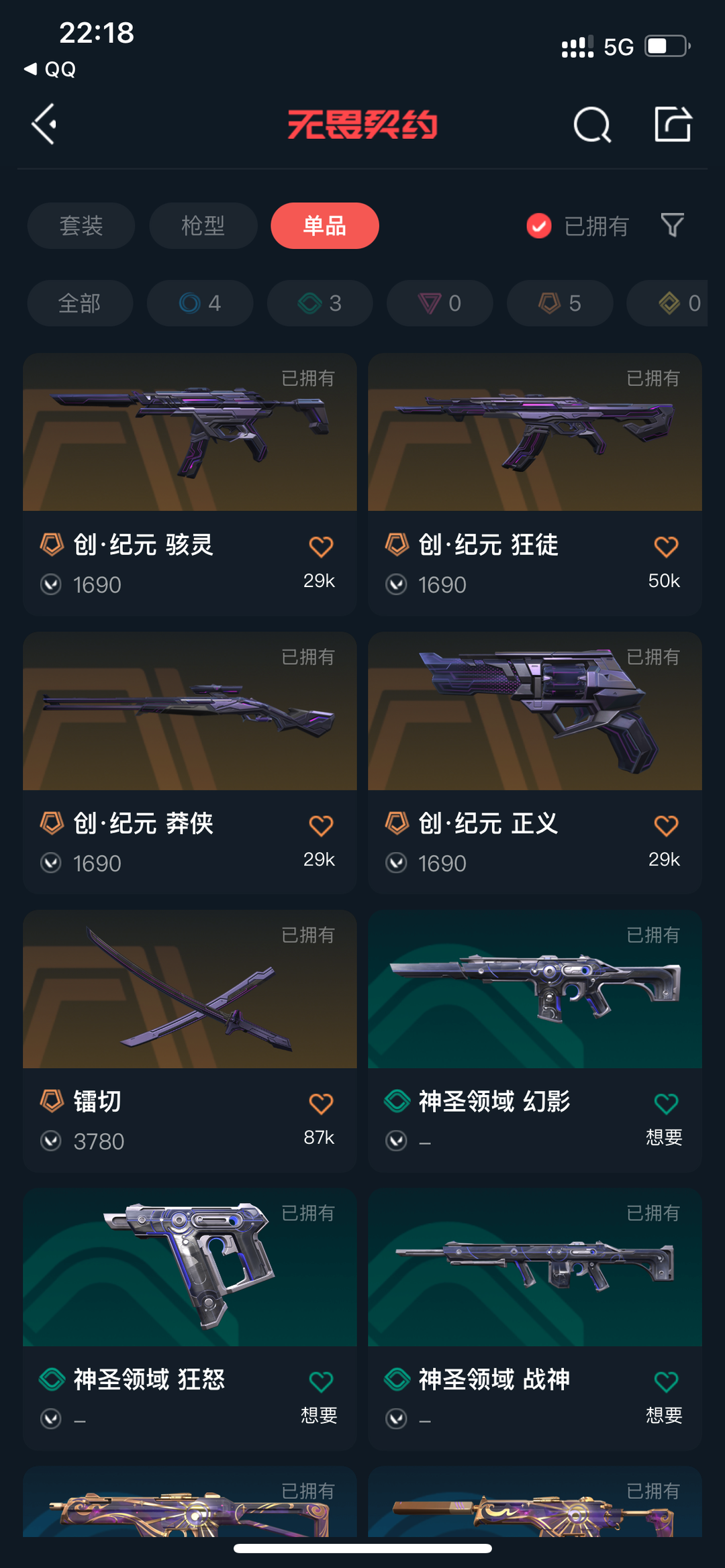Screen dimensions: 725x1568
Task: Open the funnel filter icon
Action: tap(673, 225)
